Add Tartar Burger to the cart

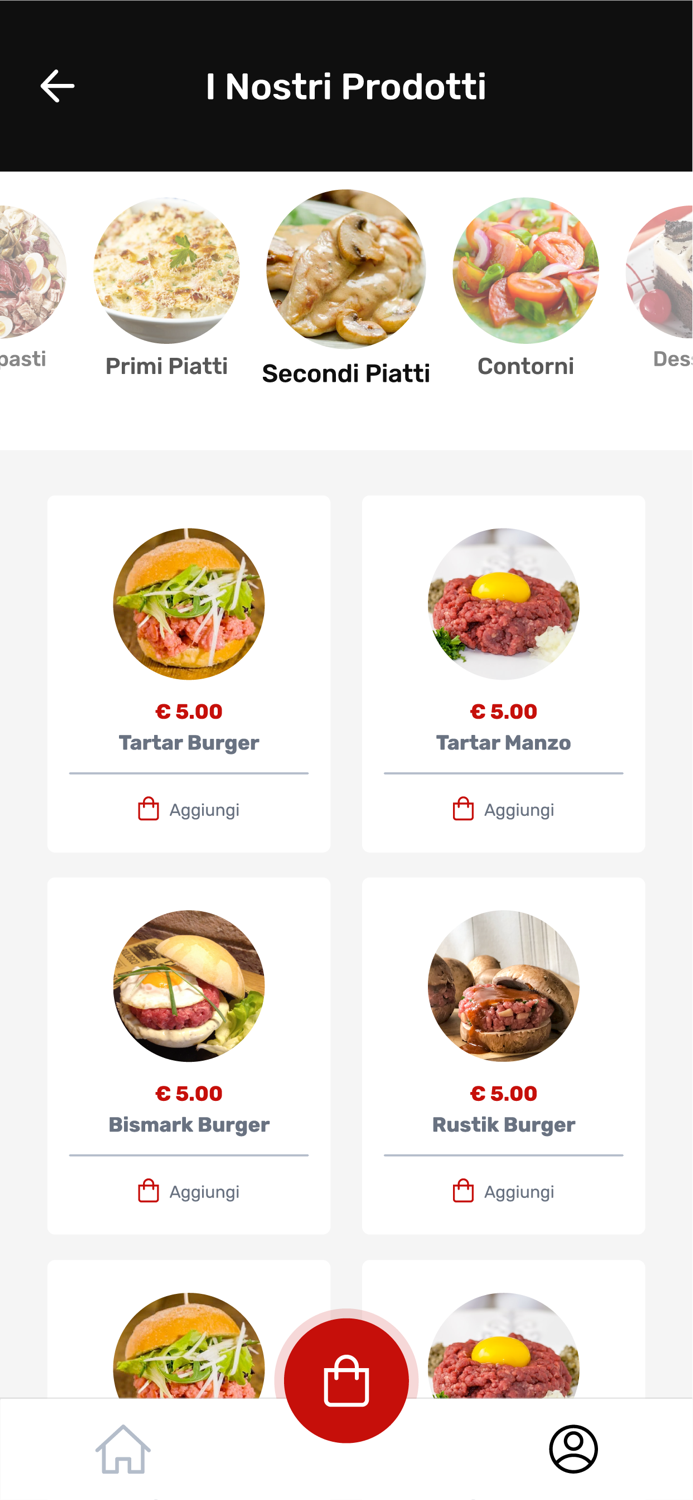pos(189,810)
